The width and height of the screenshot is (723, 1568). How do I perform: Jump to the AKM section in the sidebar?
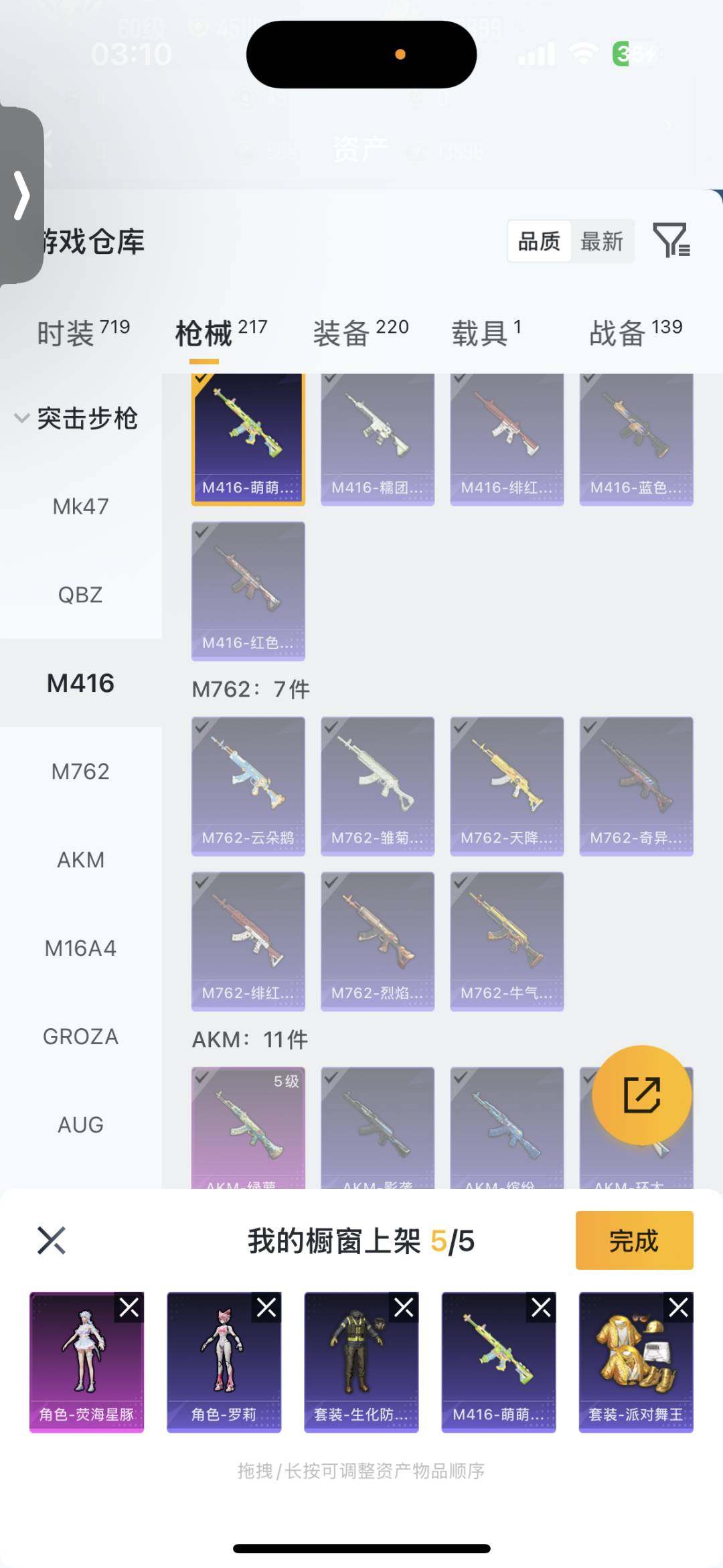click(80, 860)
